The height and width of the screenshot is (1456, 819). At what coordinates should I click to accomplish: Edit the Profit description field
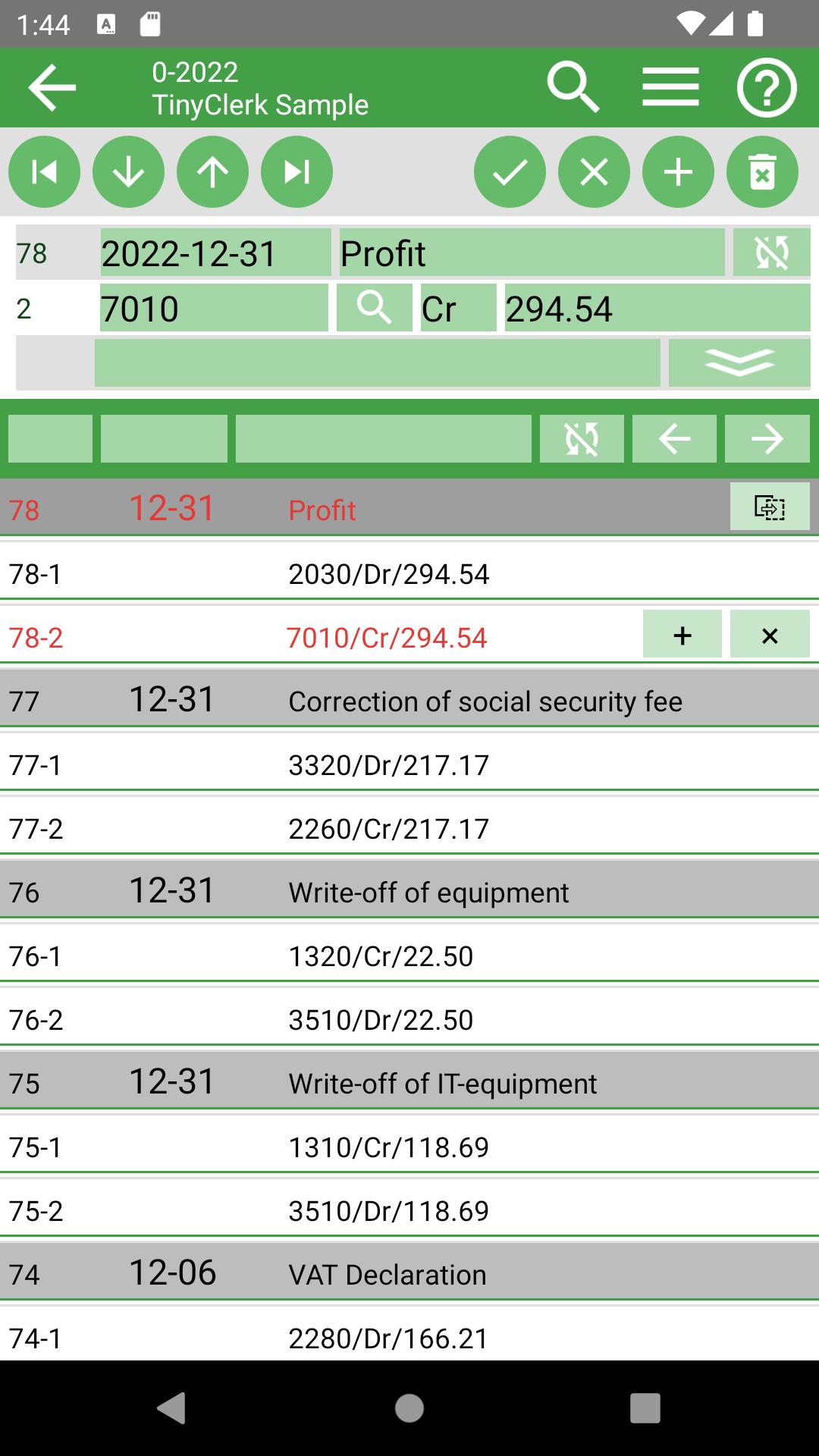[531, 253]
